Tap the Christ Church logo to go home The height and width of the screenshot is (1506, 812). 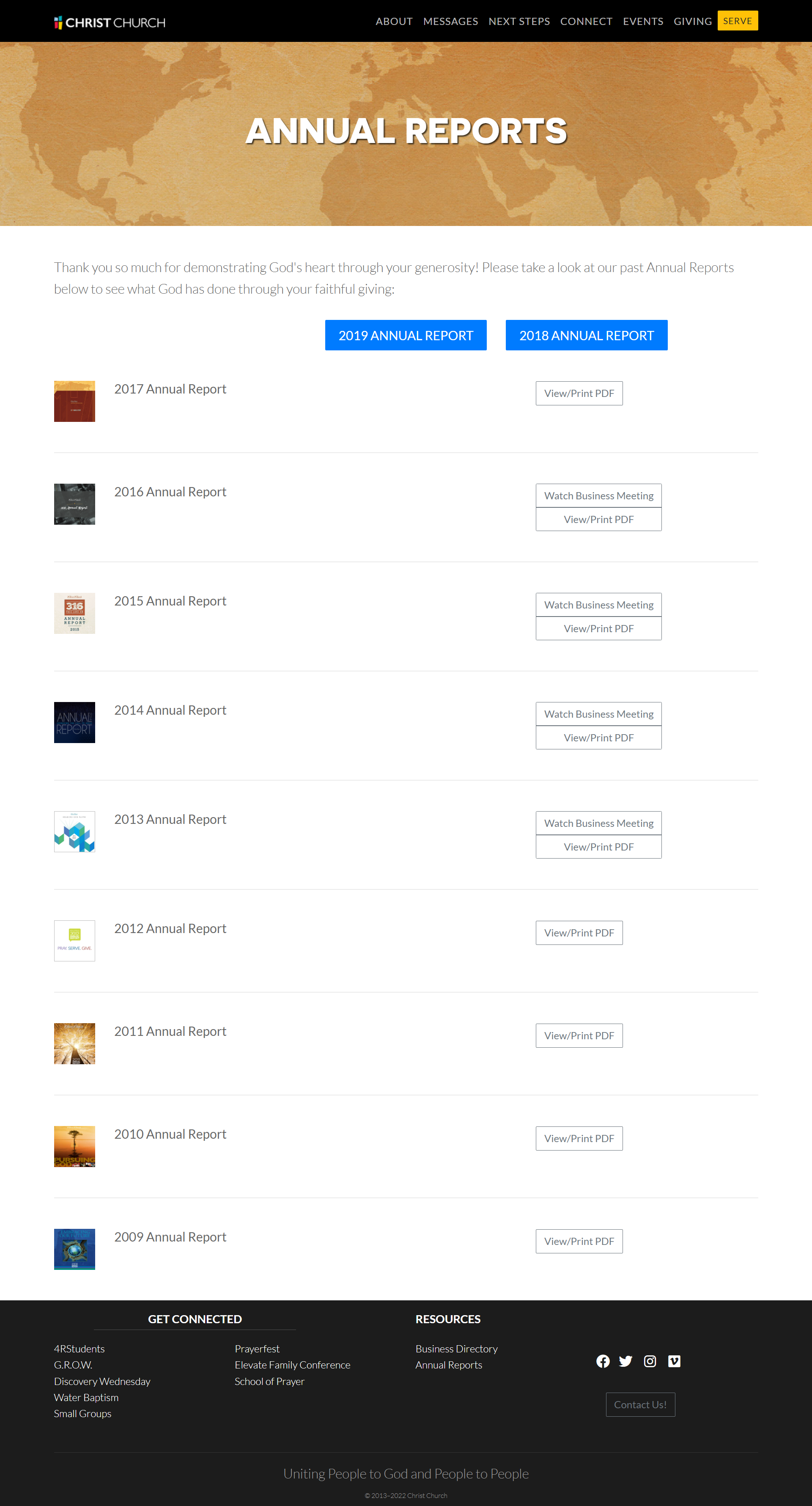coord(110,22)
